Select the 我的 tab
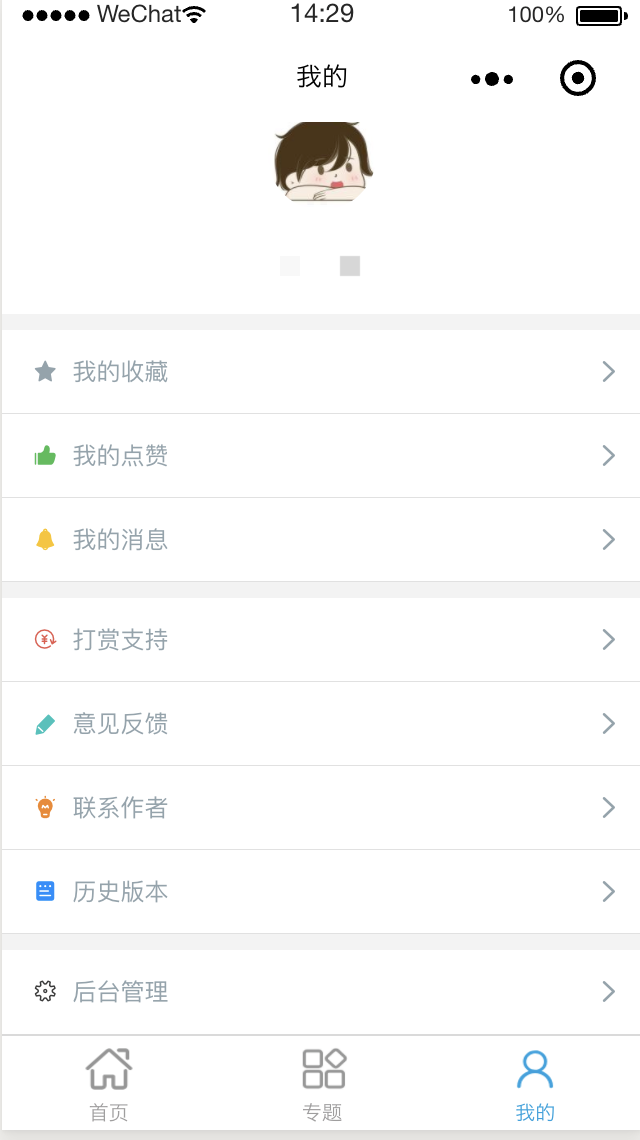 [x=535, y=1084]
